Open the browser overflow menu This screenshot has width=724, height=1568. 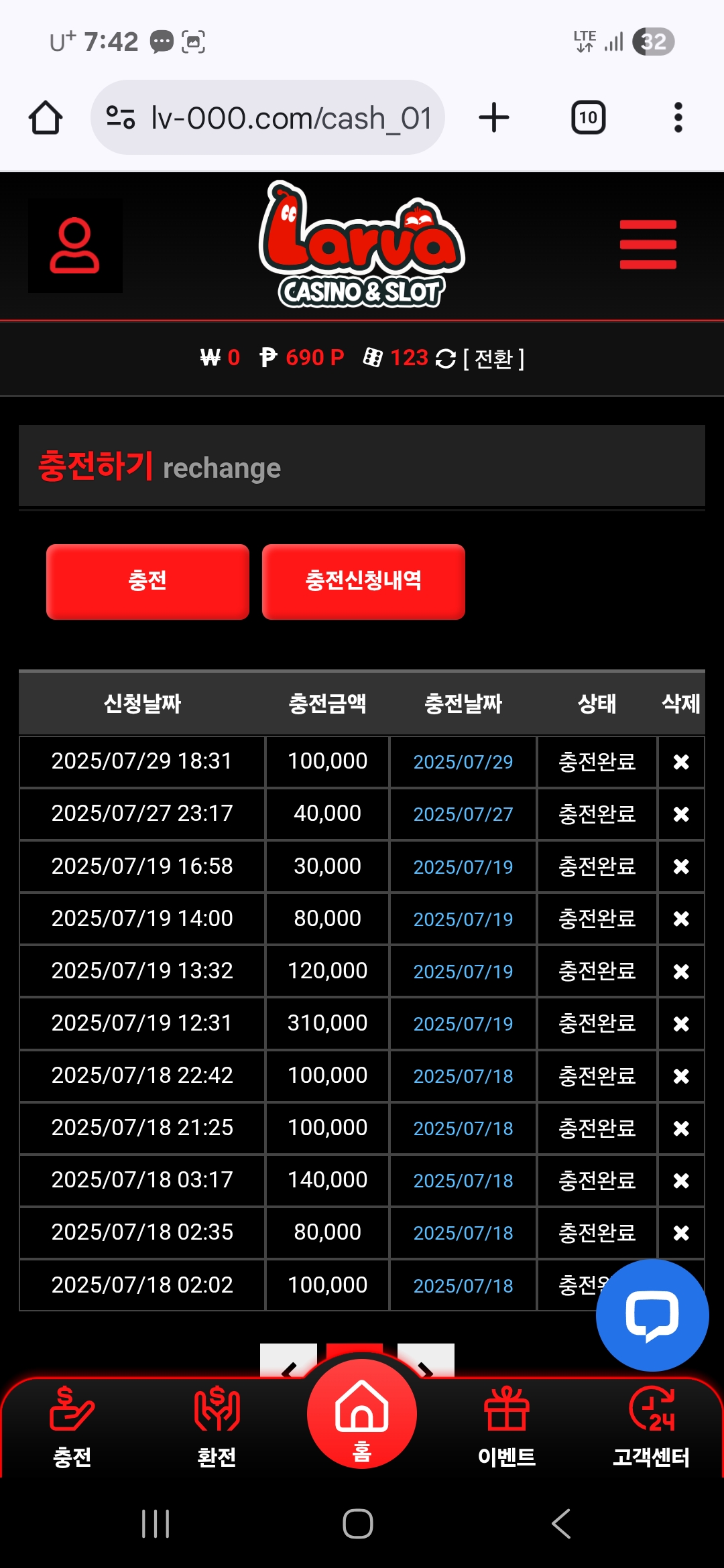(x=678, y=118)
